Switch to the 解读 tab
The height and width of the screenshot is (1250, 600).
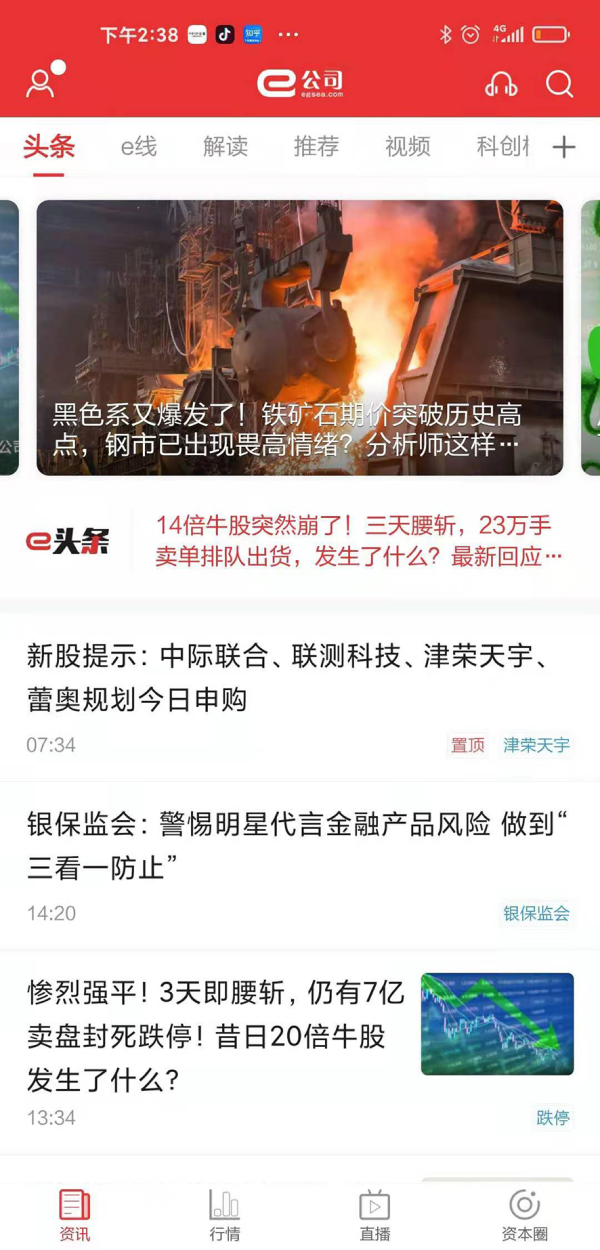(x=225, y=147)
